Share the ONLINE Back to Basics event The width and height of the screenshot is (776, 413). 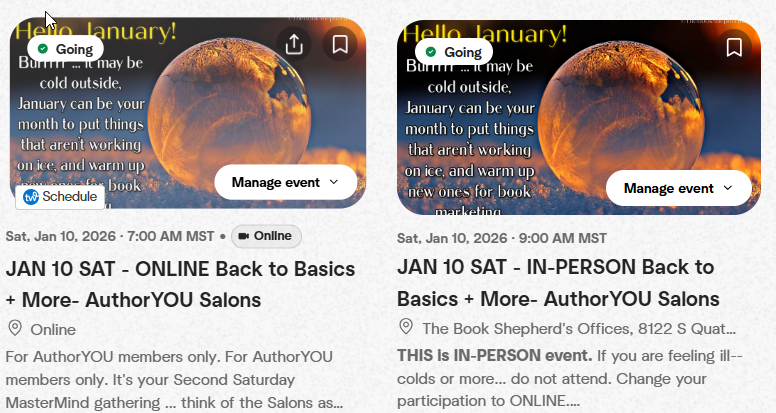294,44
